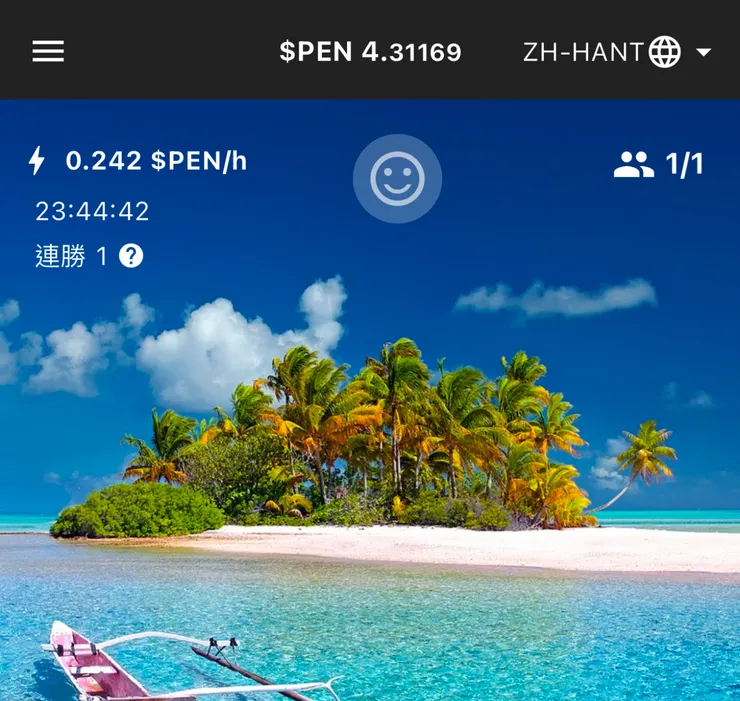The width and height of the screenshot is (740, 701).
Task: Open the 1/1 team members icon
Action: [x=634, y=164]
